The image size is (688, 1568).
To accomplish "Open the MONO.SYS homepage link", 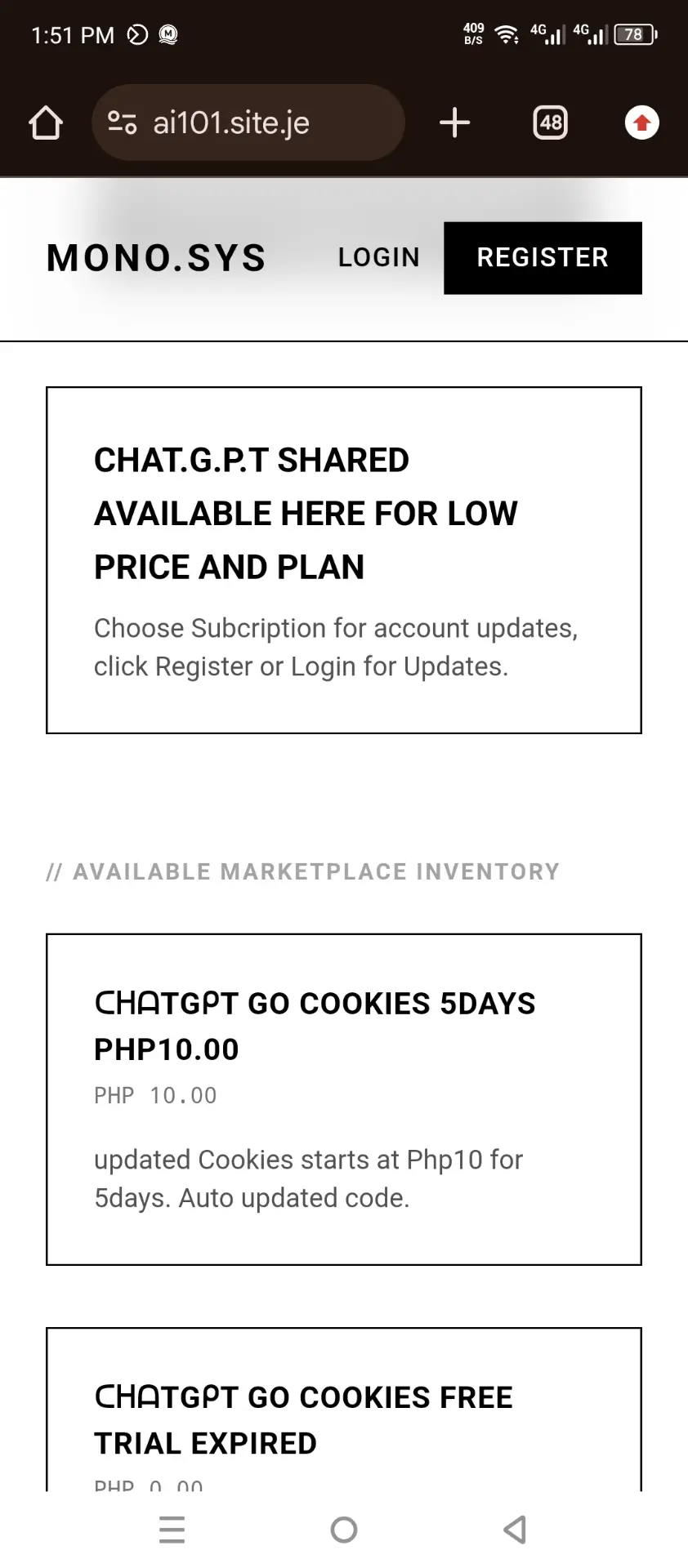I will pyautogui.click(x=156, y=258).
